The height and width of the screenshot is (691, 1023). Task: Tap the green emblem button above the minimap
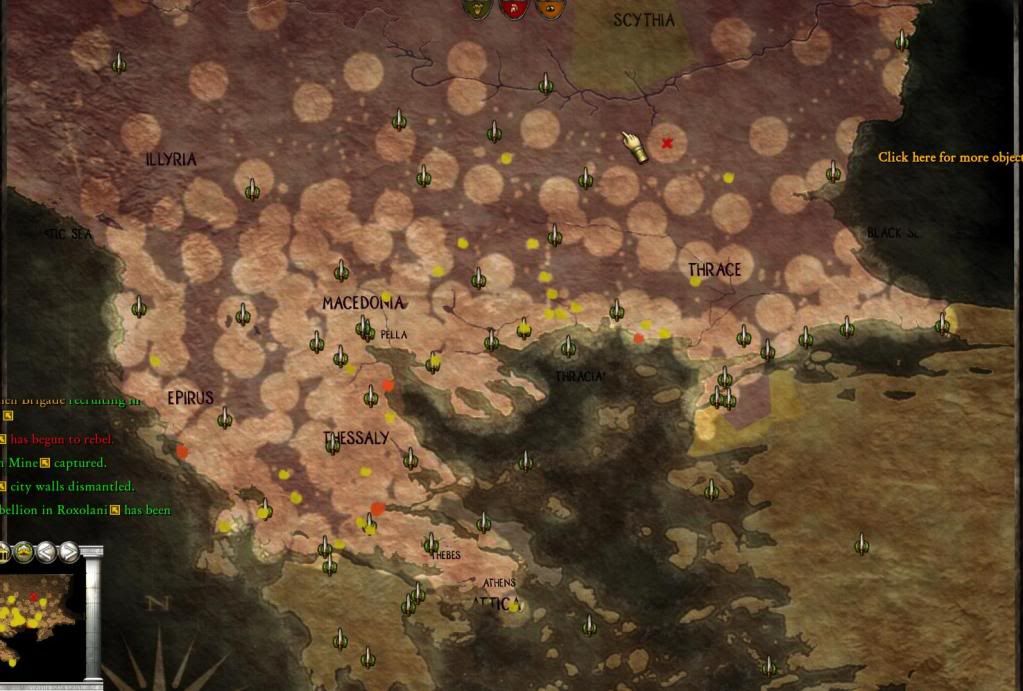click(23, 551)
